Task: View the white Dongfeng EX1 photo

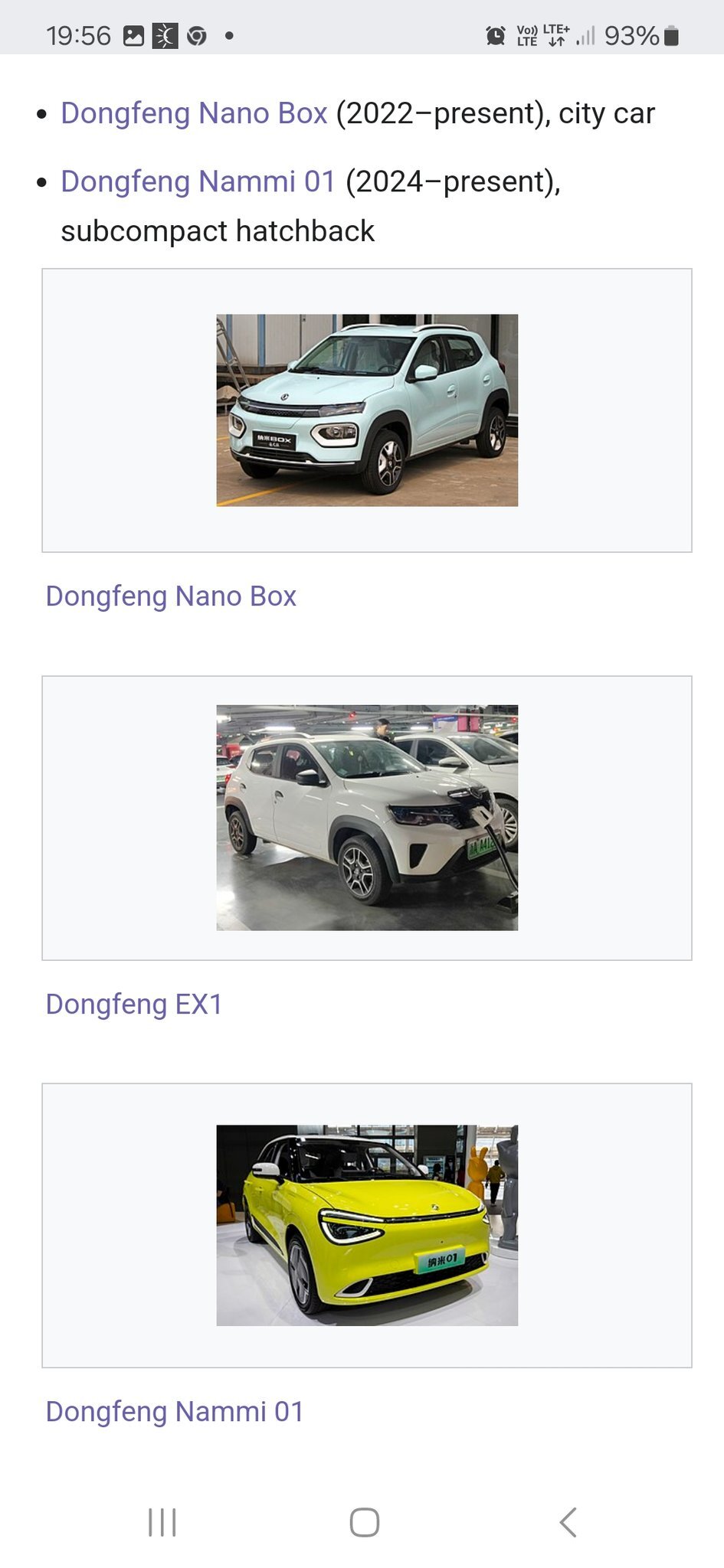Action: [x=367, y=818]
